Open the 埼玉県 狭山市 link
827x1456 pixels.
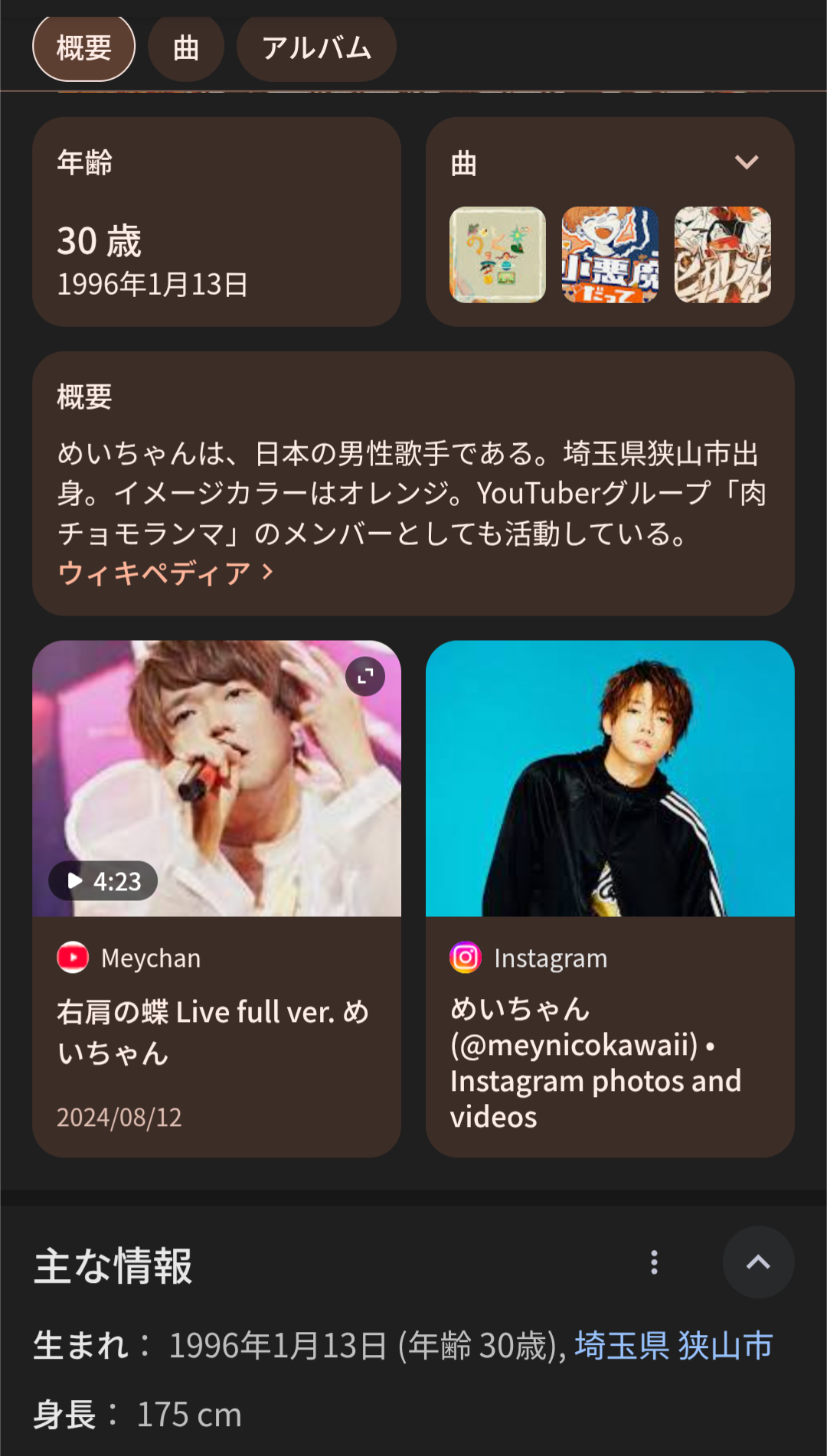[x=674, y=1345]
